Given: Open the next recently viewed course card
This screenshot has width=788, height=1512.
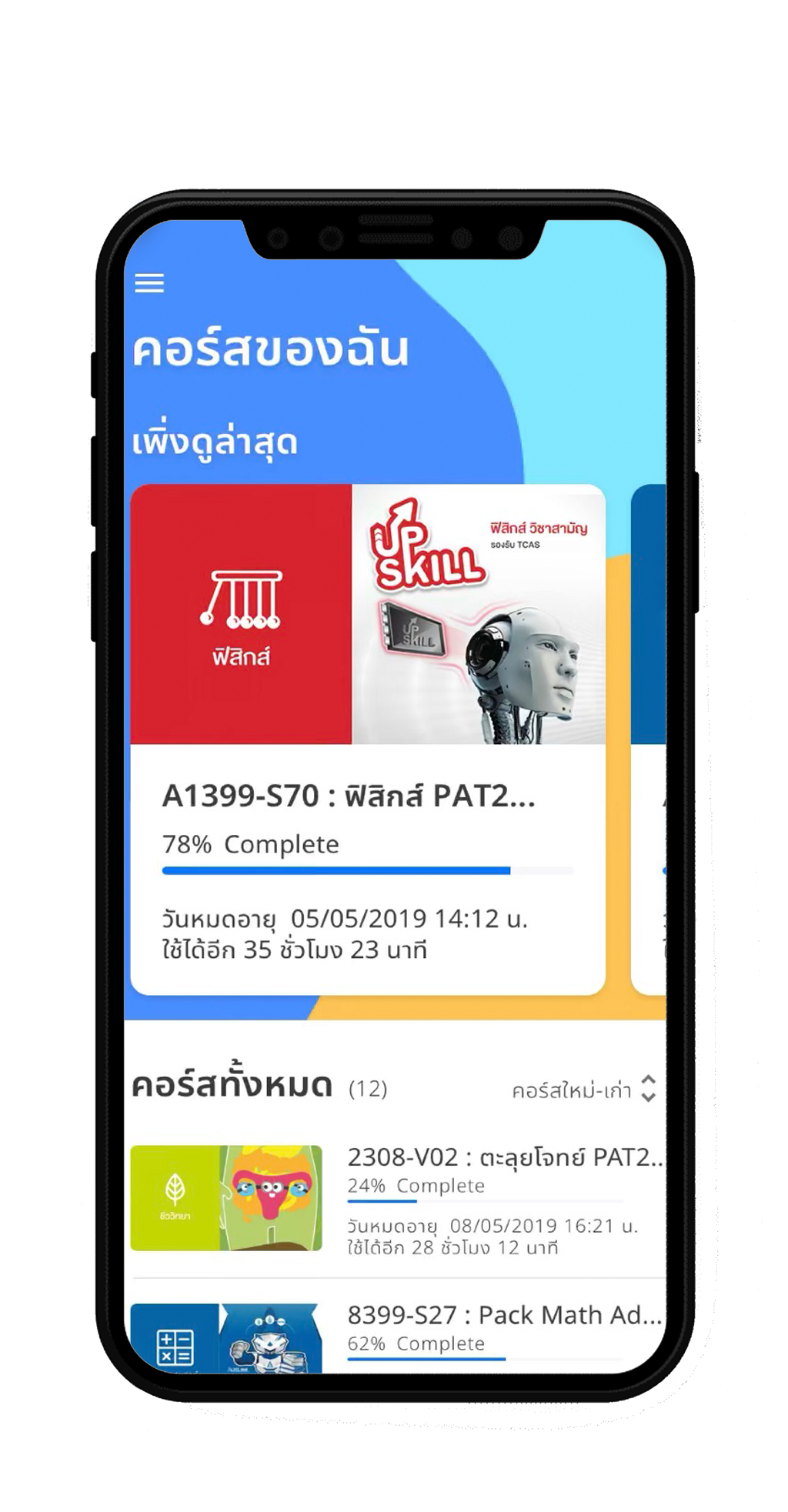Looking at the screenshot, I should click(649, 739).
